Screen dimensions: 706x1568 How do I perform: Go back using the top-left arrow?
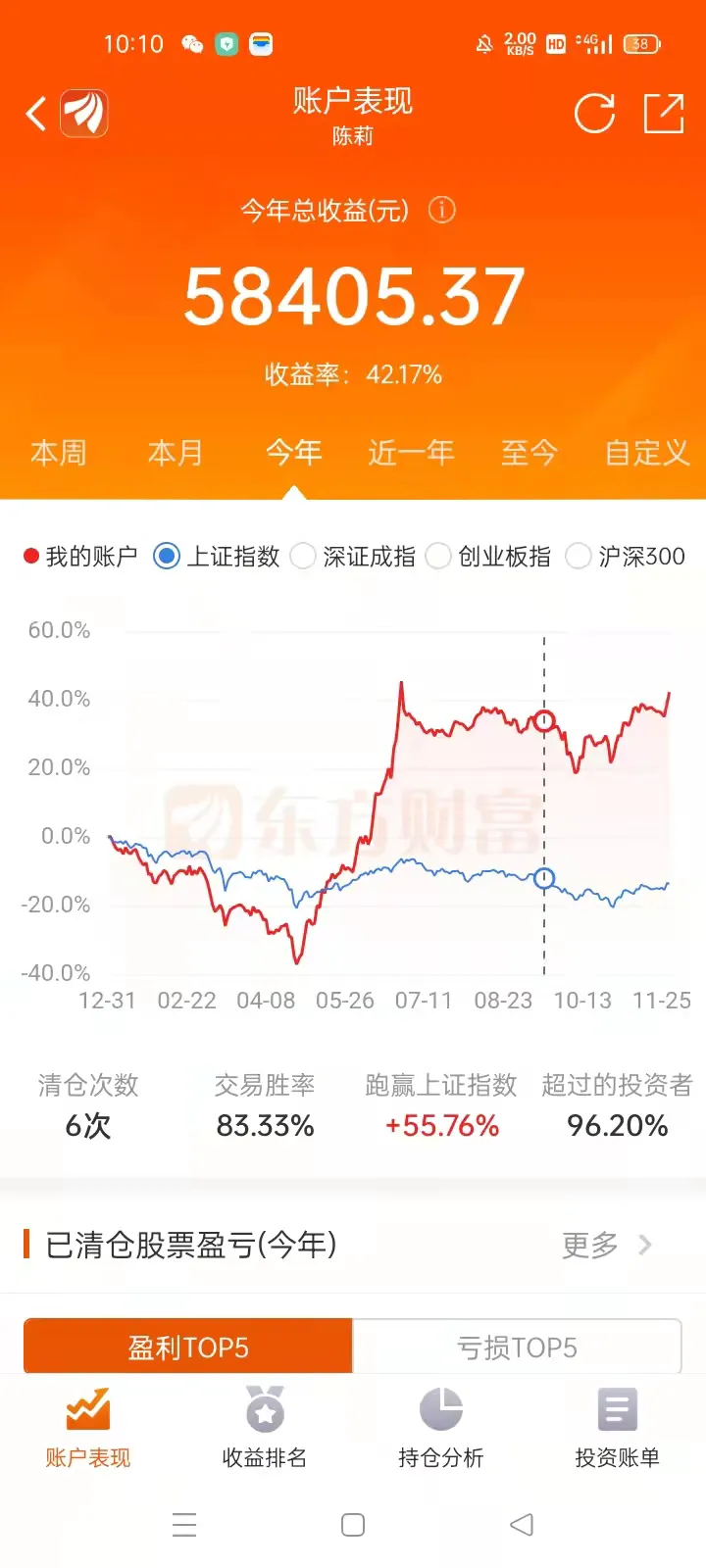(x=36, y=114)
